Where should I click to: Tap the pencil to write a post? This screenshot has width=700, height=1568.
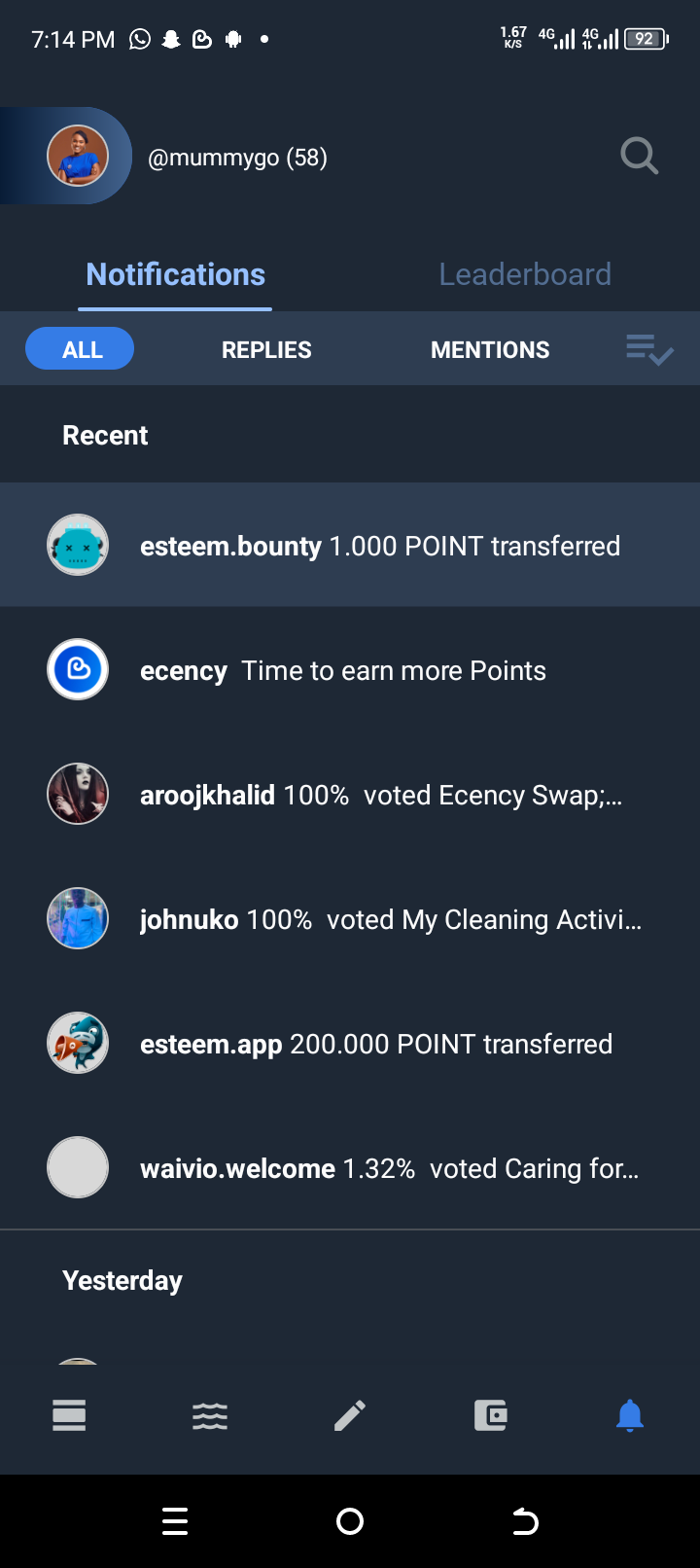pos(350,1415)
